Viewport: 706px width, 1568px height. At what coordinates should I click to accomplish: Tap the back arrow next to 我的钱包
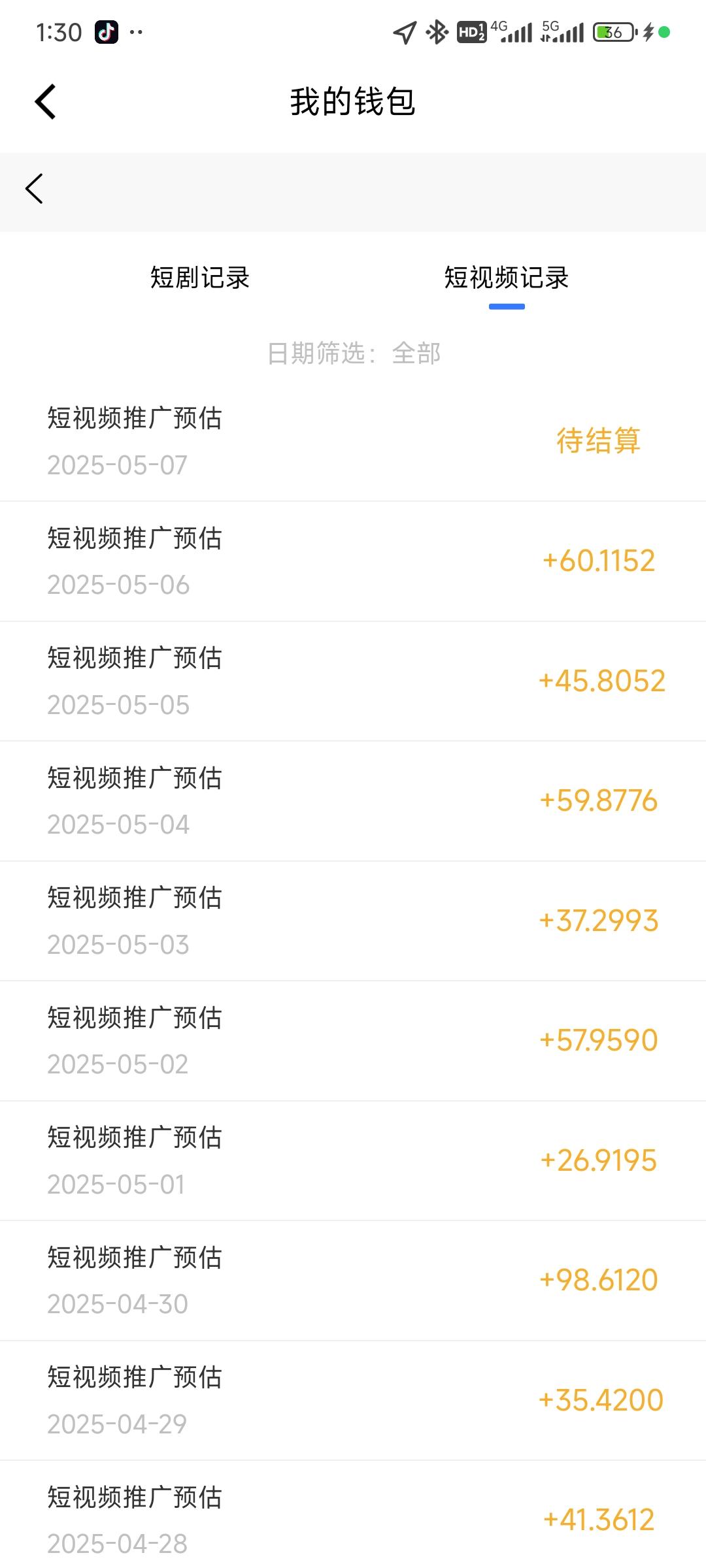(x=45, y=102)
